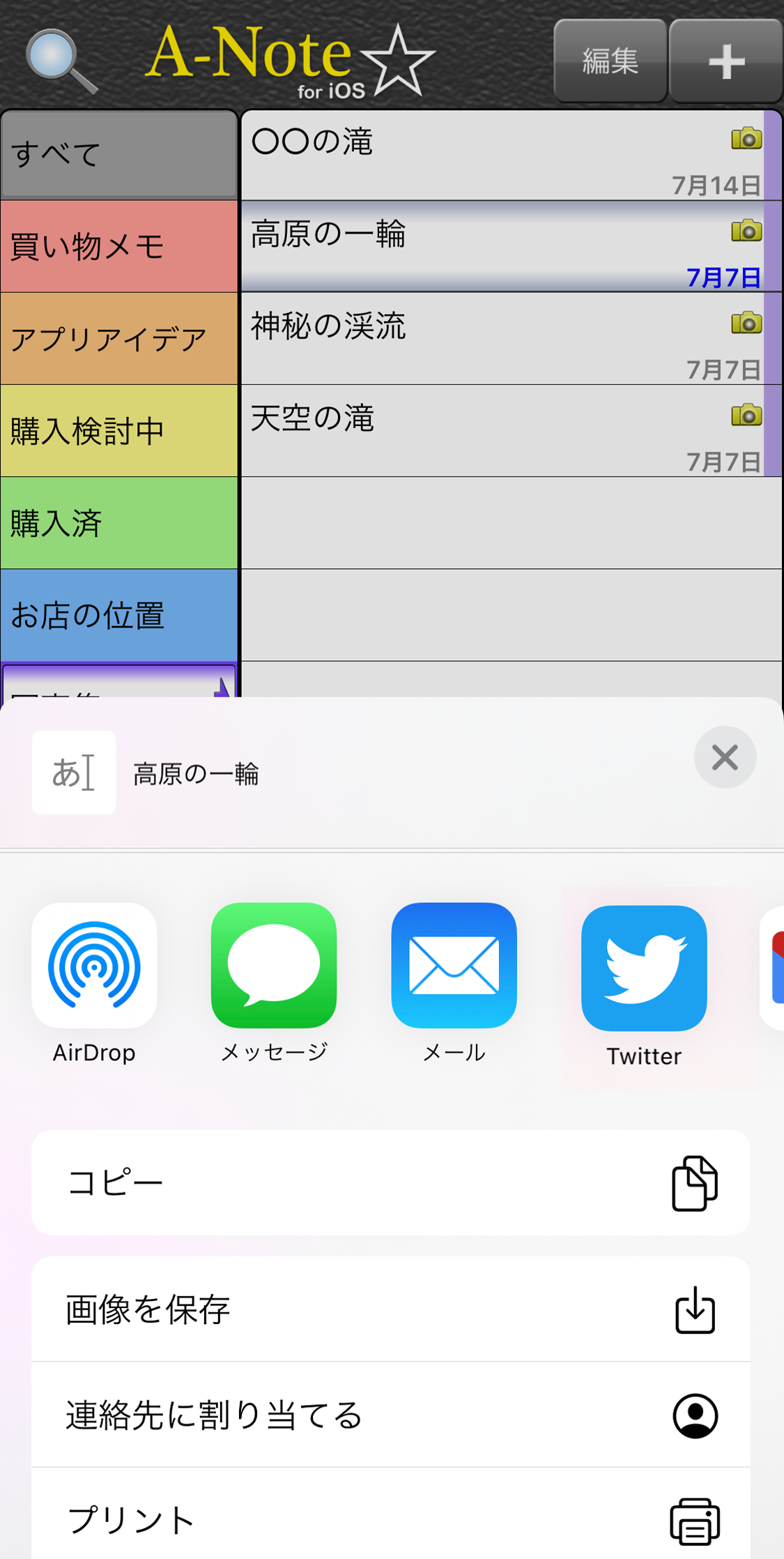Tap the 編集 button
The height and width of the screenshot is (1559, 784).
[610, 61]
